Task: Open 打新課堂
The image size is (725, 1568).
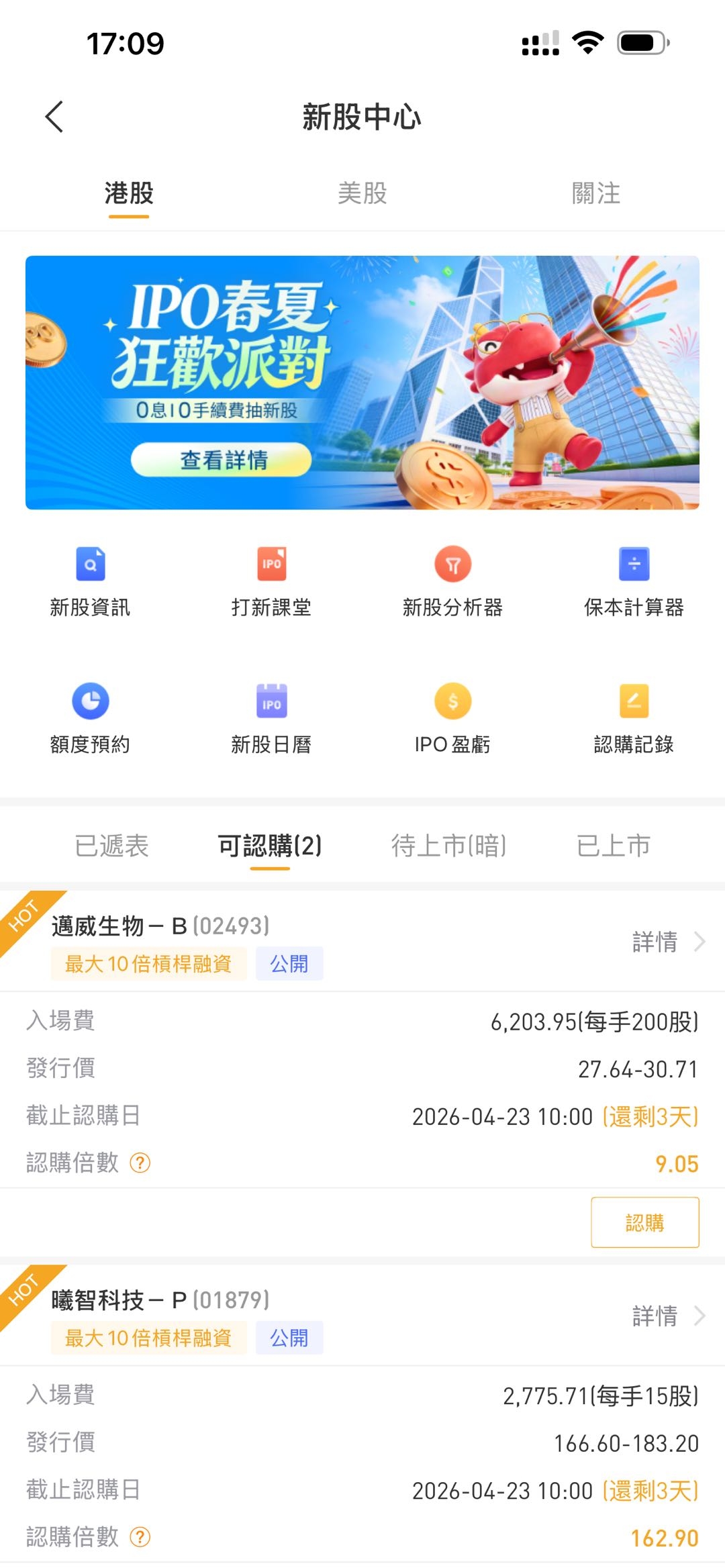Action: pos(271,581)
